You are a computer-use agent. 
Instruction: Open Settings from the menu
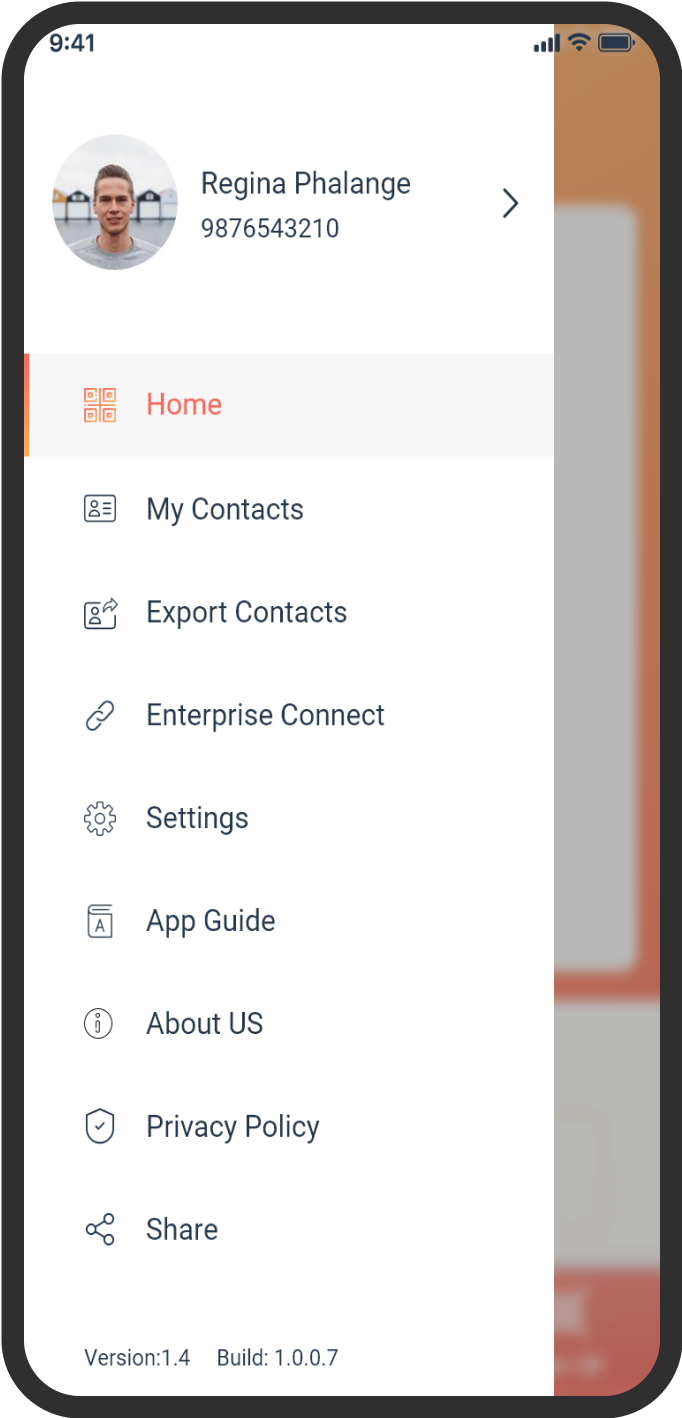click(x=289, y=818)
